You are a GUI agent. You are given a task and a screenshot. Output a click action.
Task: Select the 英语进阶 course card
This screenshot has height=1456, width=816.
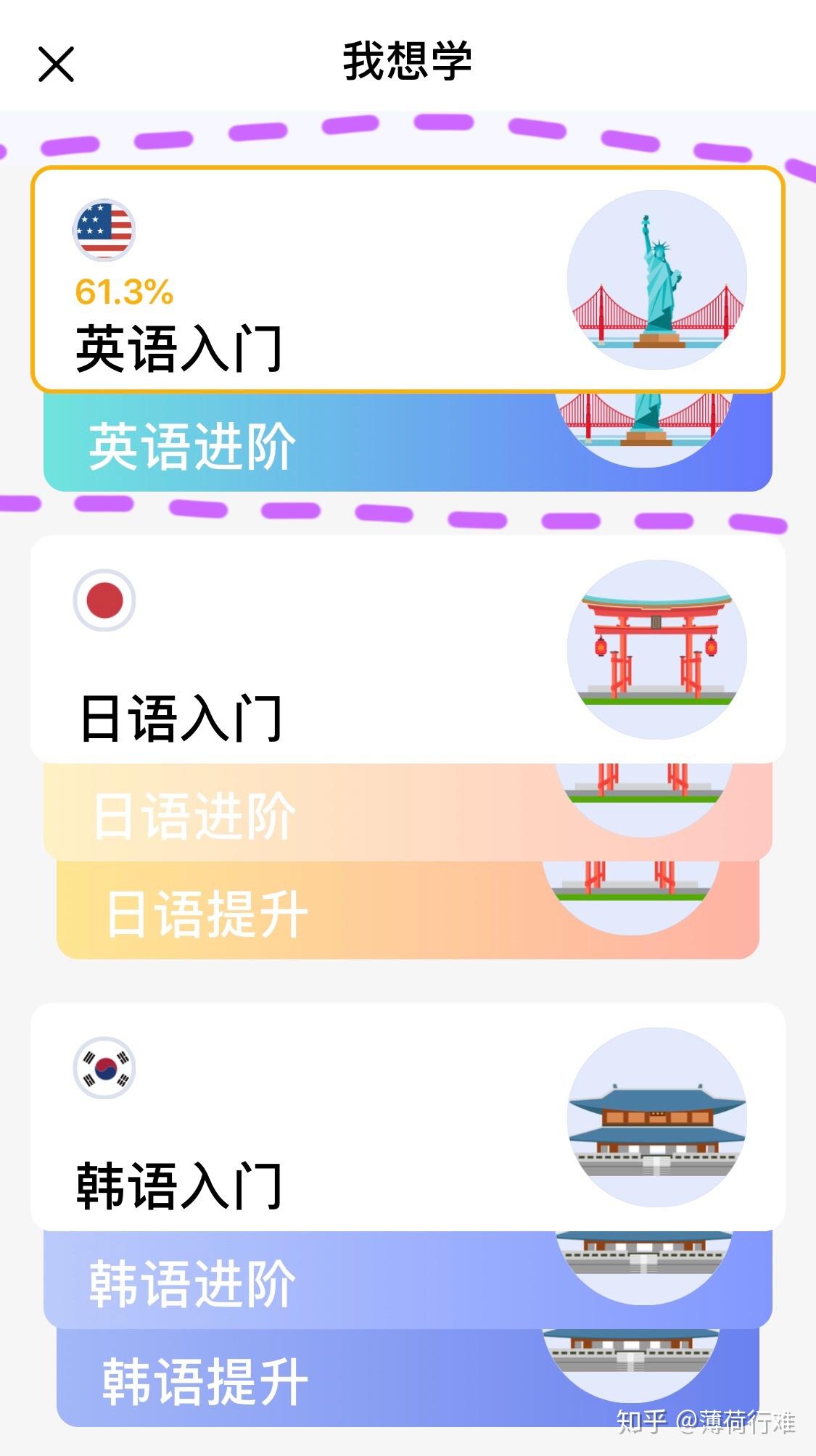point(408,442)
